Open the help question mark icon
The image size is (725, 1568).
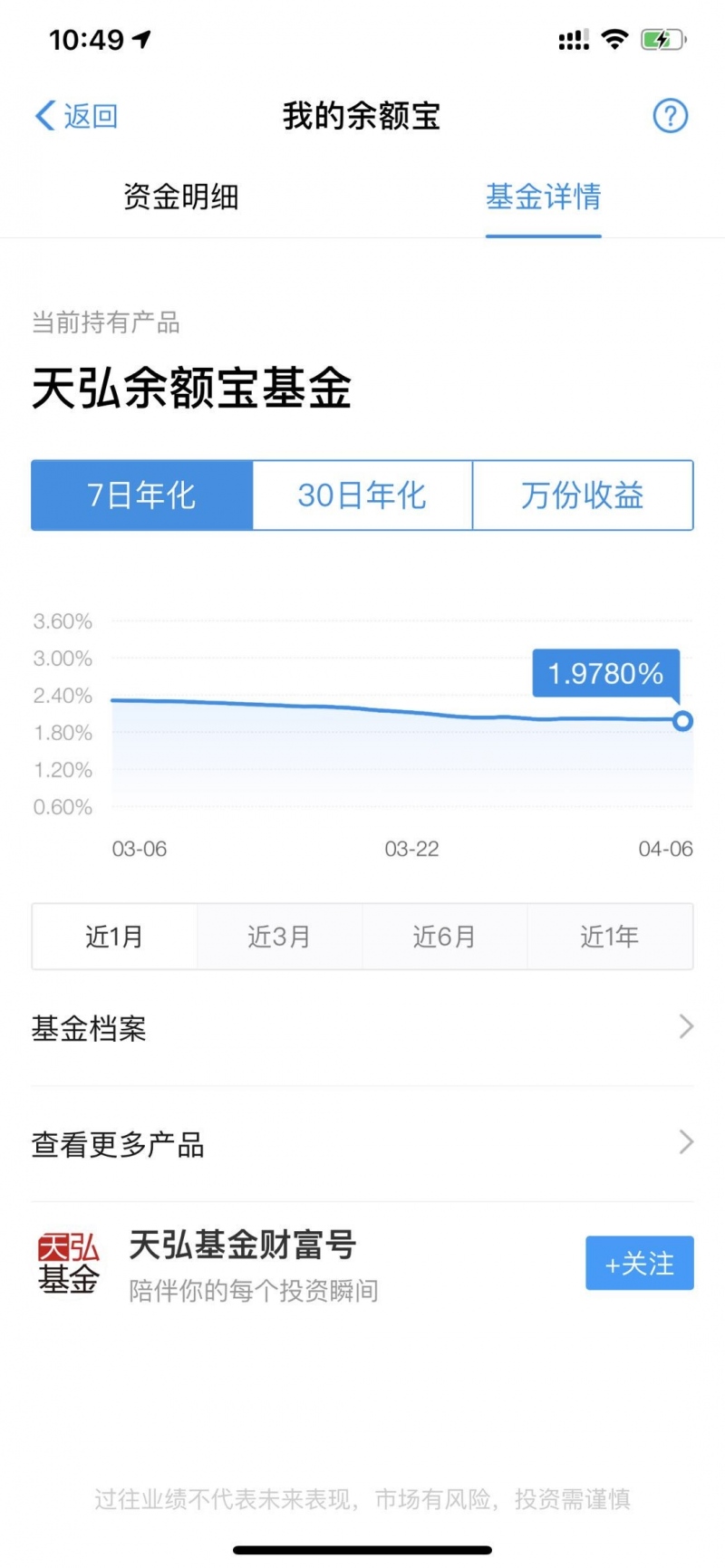coord(670,116)
